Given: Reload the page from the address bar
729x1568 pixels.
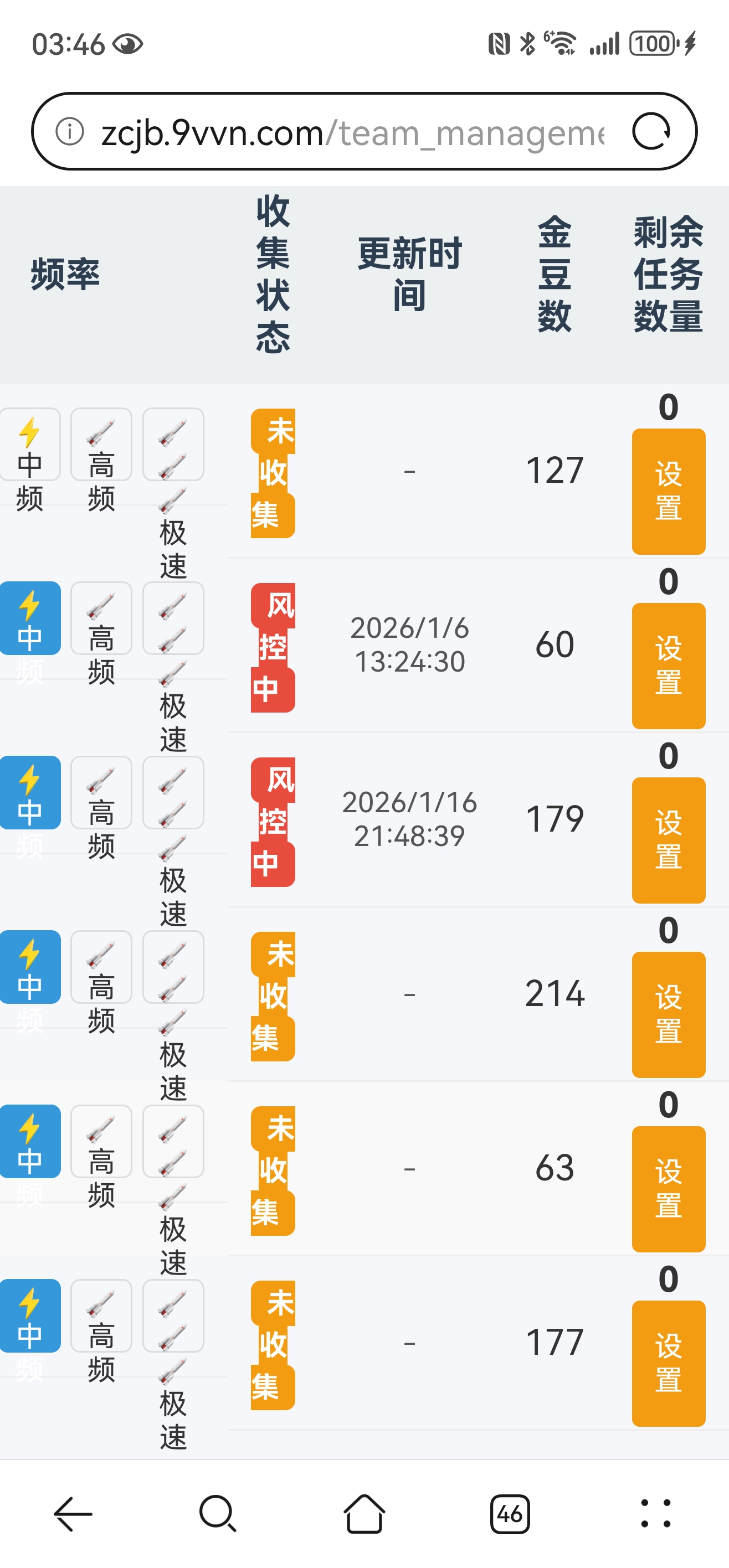Looking at the screenshot, I should (650, 131).
